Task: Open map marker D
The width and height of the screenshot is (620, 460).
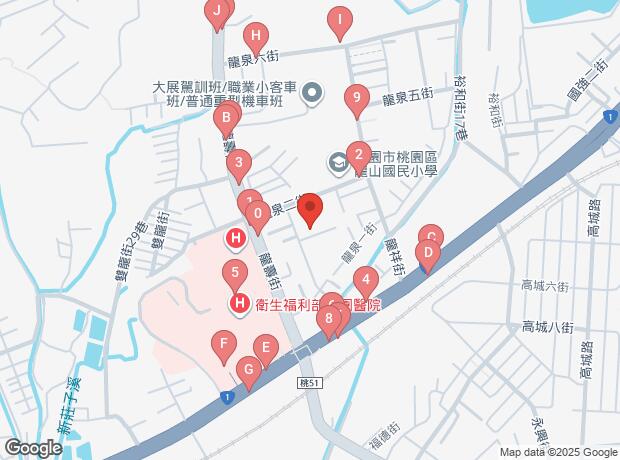Action: 428,256
